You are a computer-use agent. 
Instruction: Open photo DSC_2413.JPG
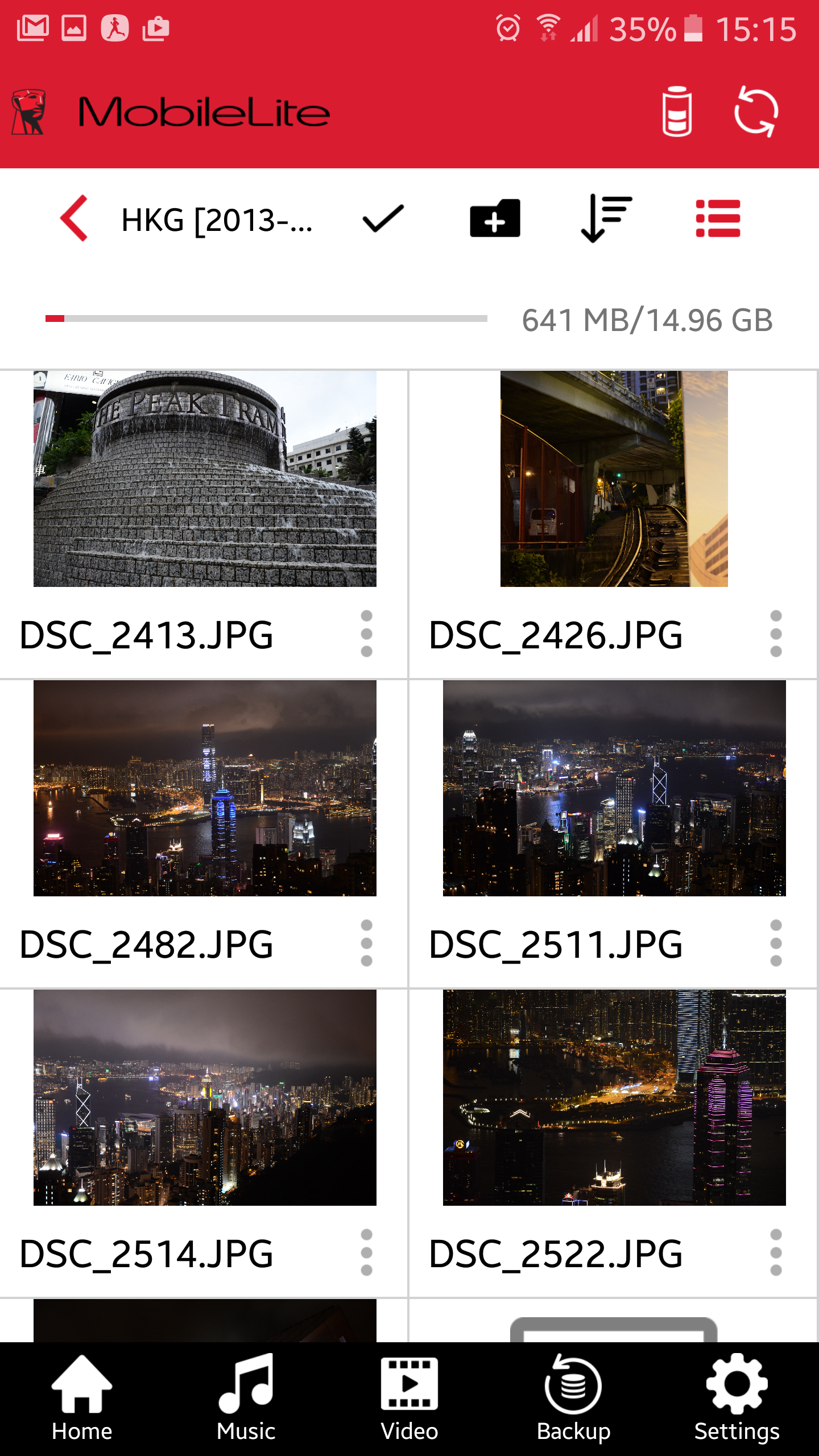pos(205,479)
